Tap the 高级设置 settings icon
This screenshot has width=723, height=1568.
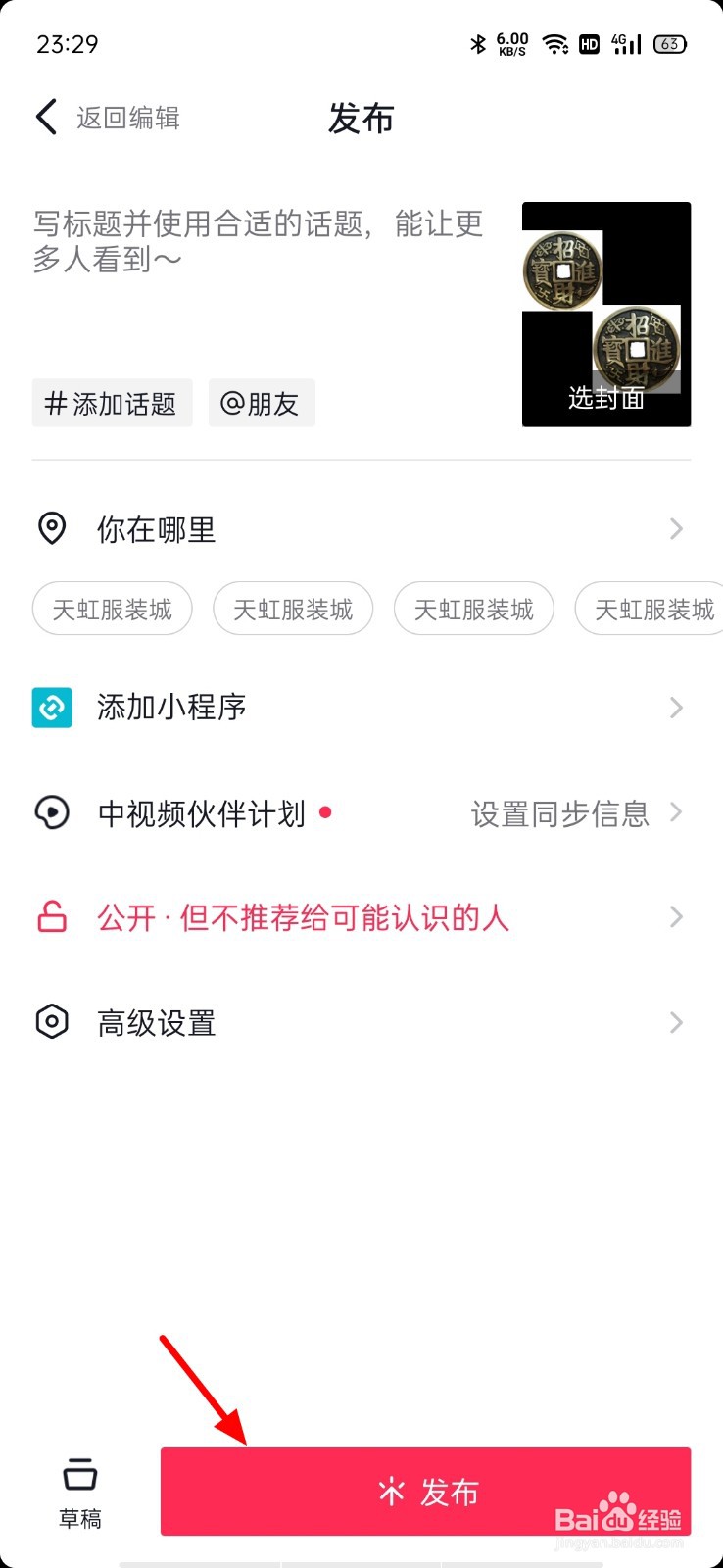tap(52, 1022)
